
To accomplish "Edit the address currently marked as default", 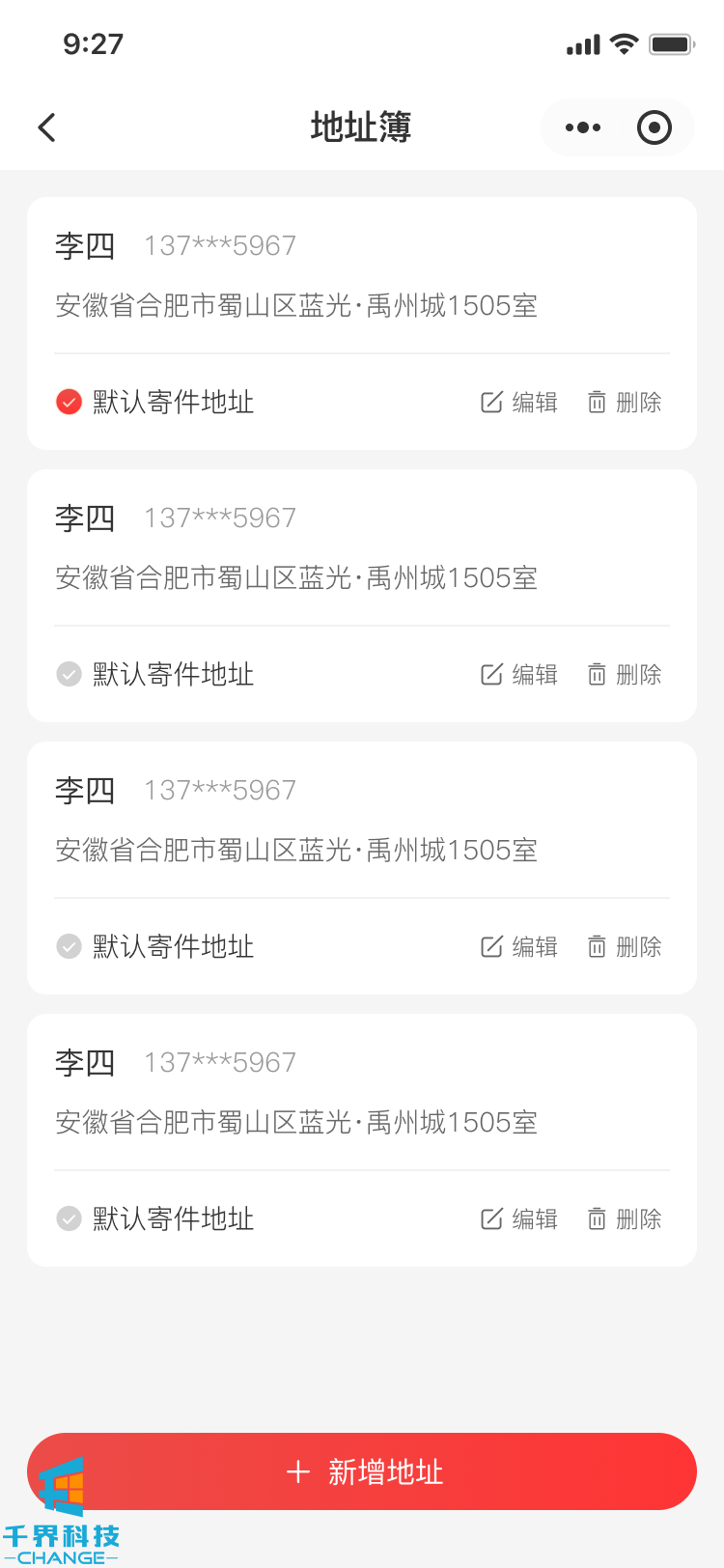I will tap(519, 402).
